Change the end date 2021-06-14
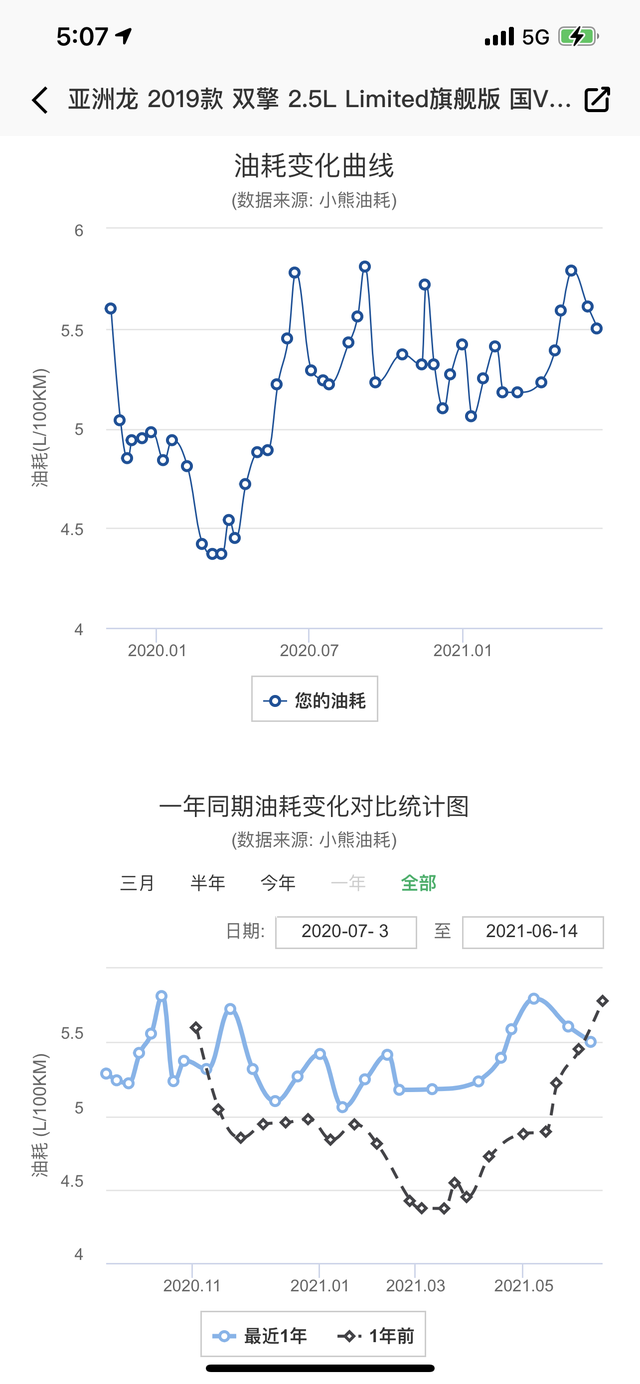 (x=532, y=931)
